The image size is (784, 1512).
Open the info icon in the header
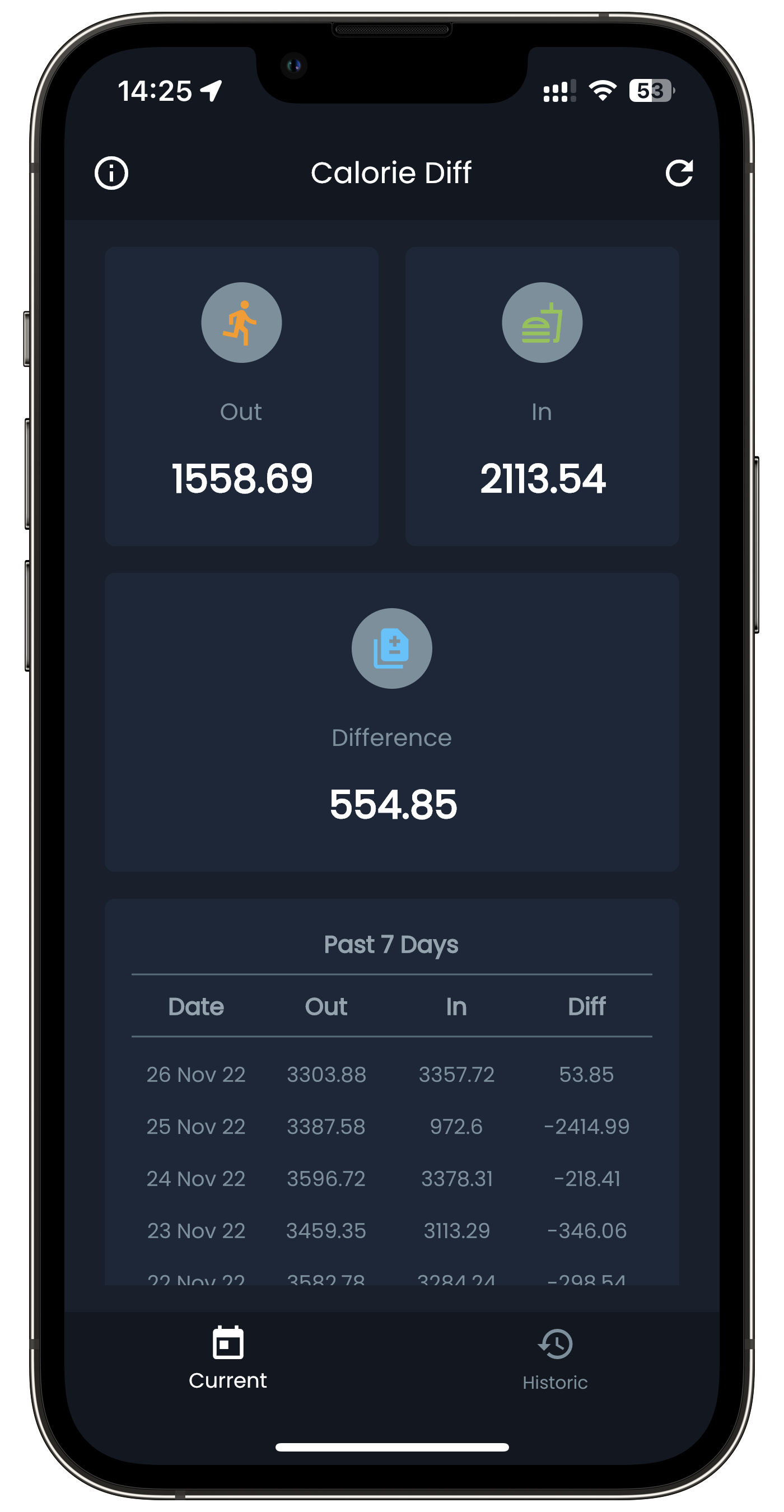[x=111, y=173]
